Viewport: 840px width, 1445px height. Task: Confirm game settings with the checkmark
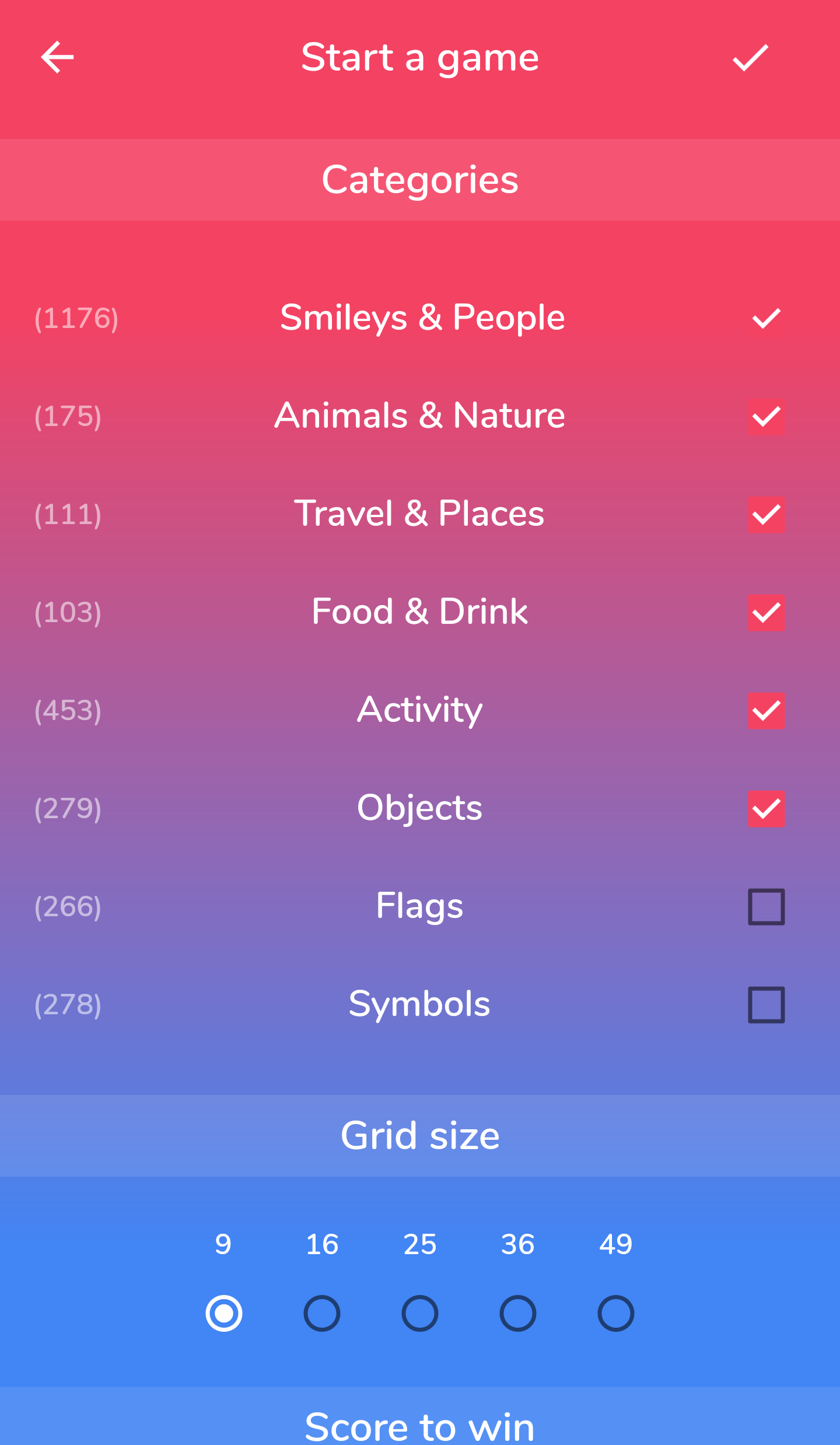(750, 57)
